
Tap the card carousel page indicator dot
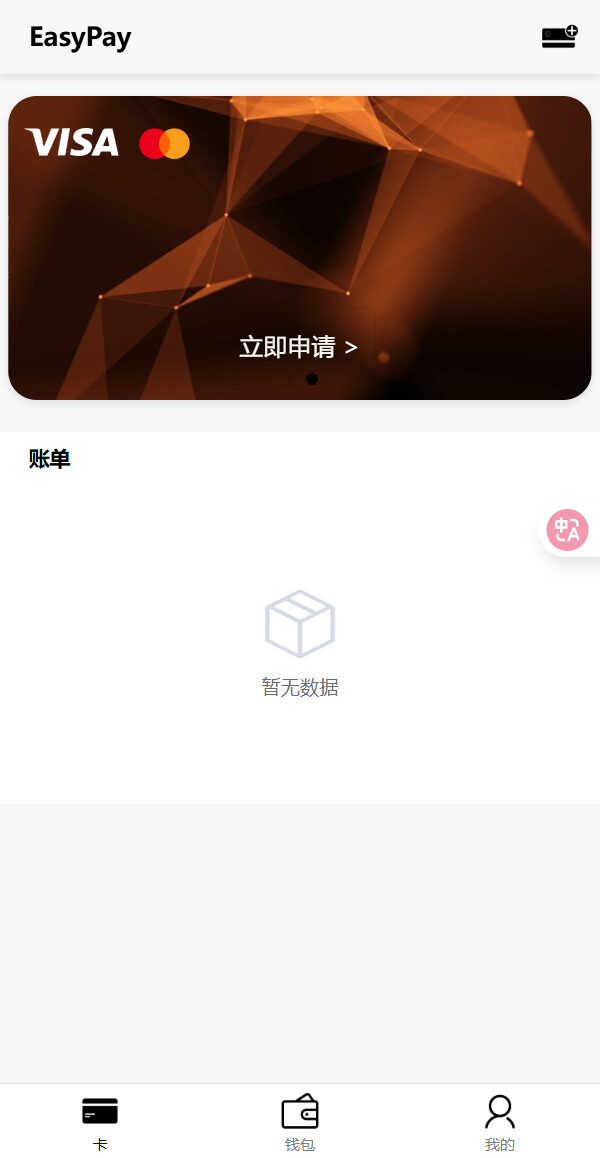[x=312, y=379]
